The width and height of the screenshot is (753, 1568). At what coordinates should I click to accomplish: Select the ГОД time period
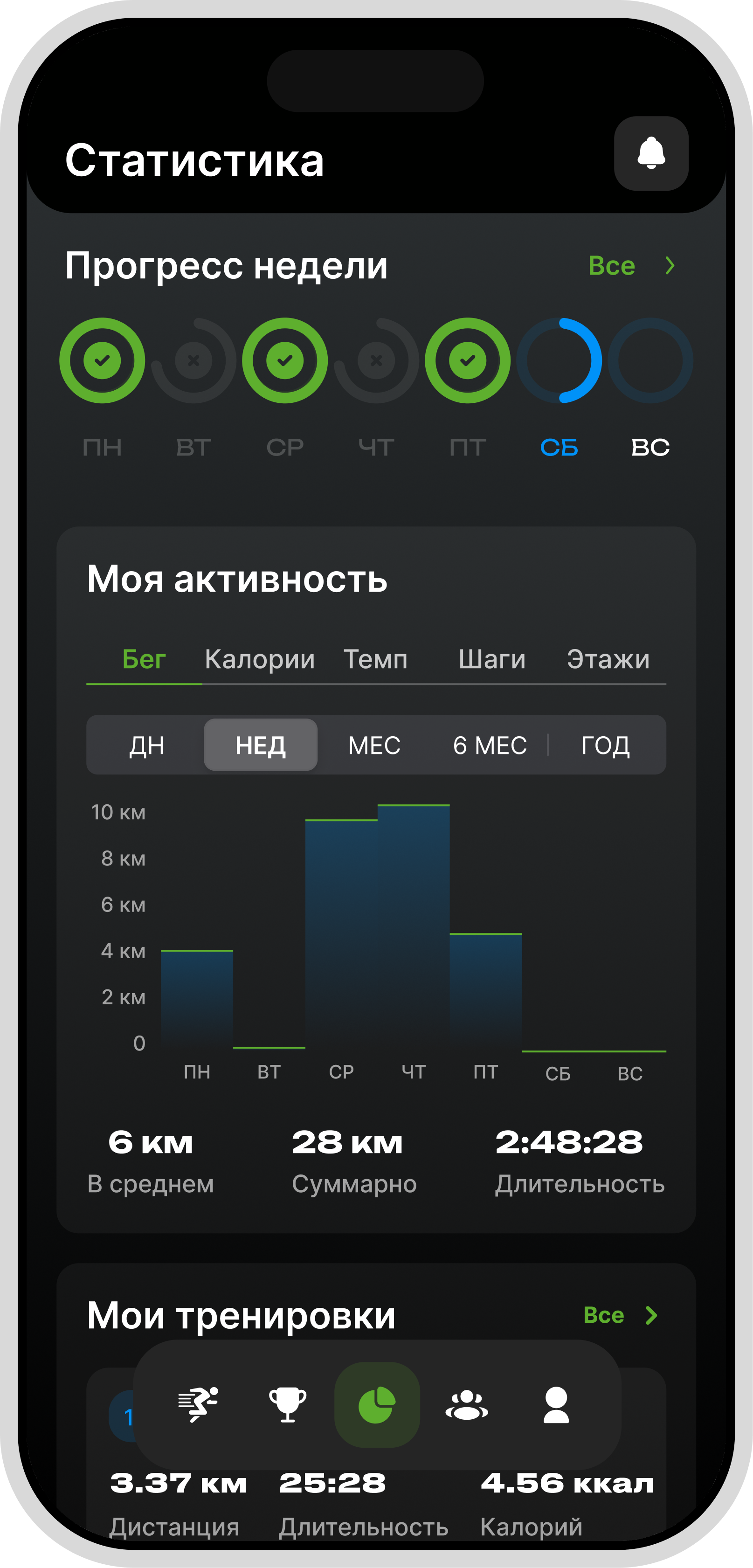coord(606,745)
